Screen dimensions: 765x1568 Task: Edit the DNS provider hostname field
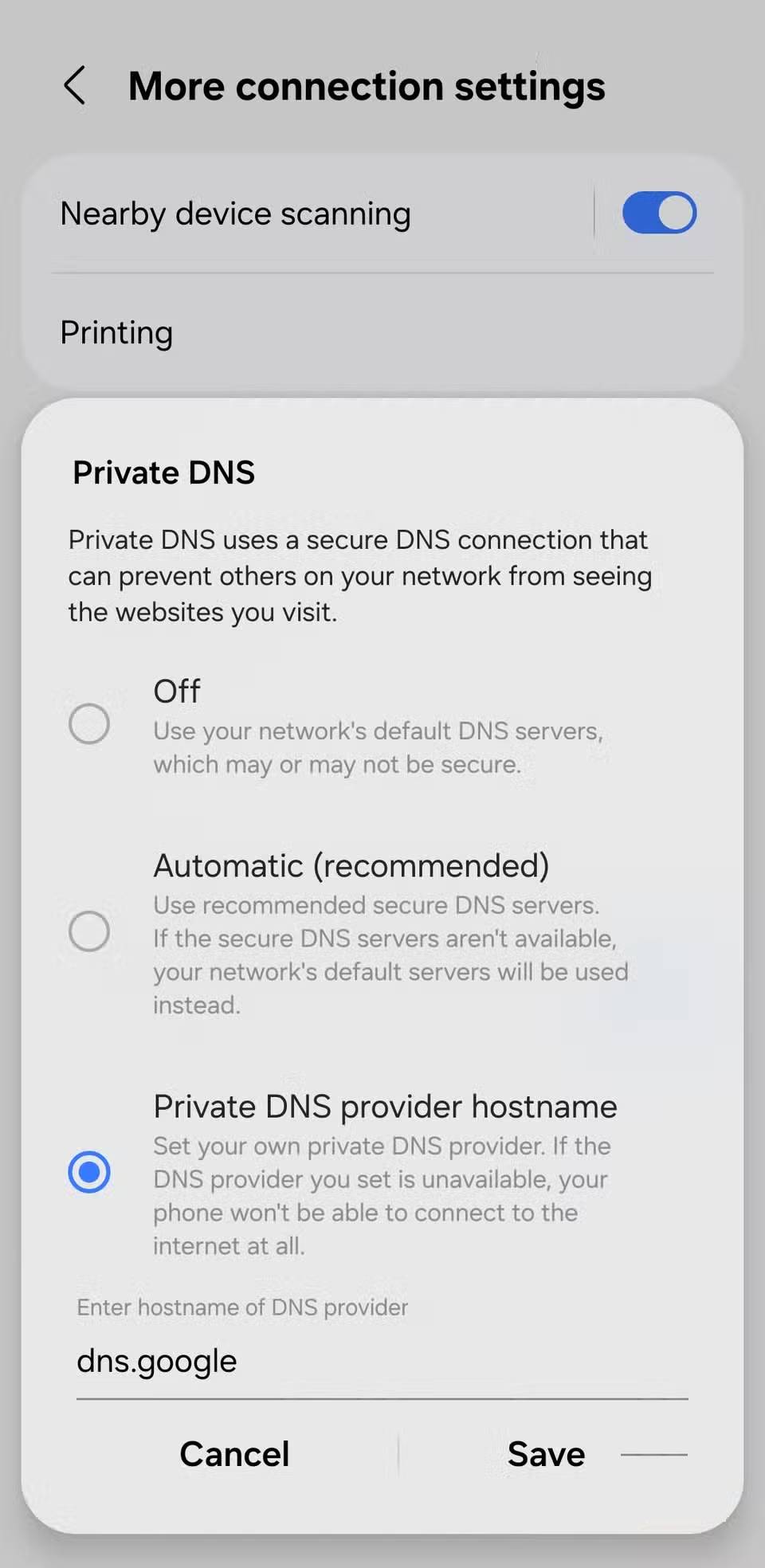[381, 1361]
